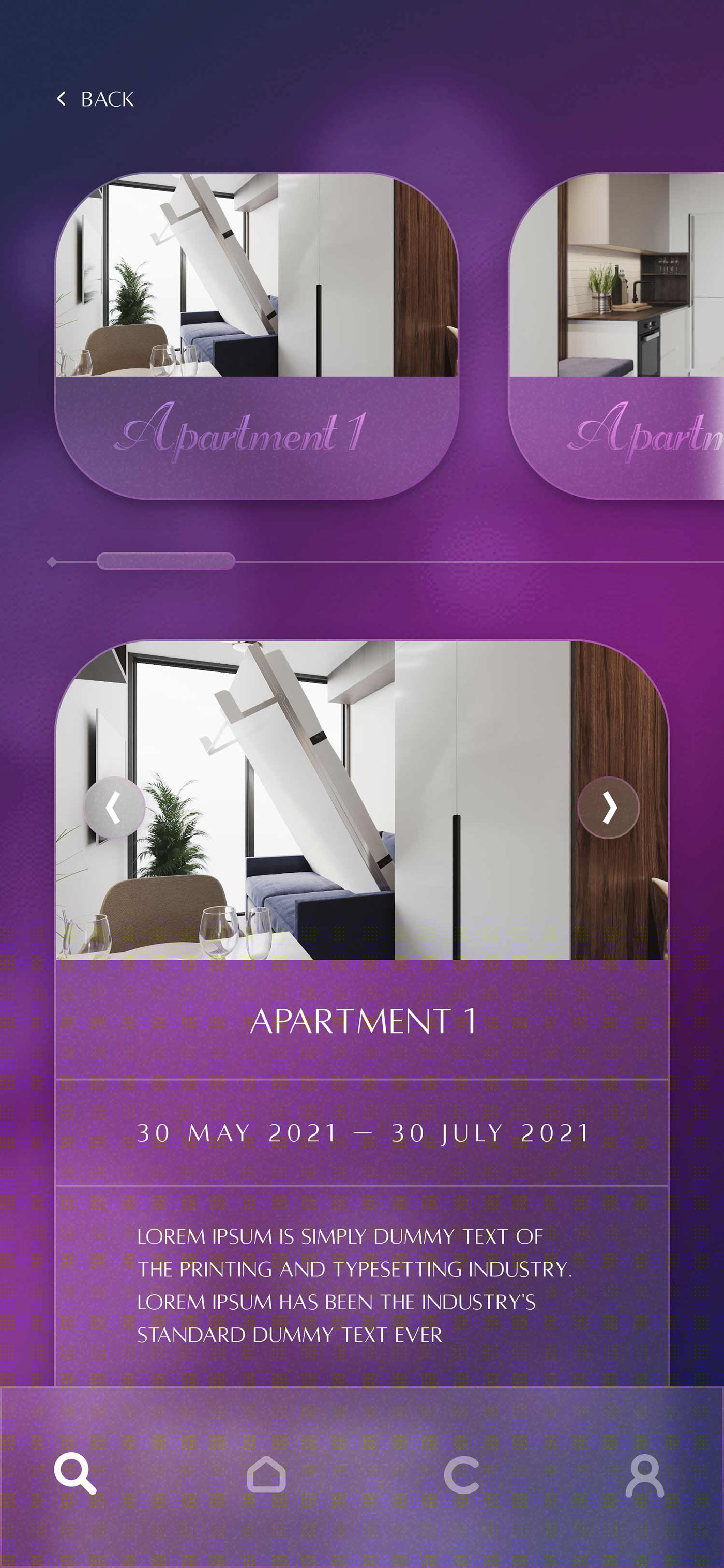Tap the carousel scrollbar handle
724x1568 pixels.
coord(166,561)
